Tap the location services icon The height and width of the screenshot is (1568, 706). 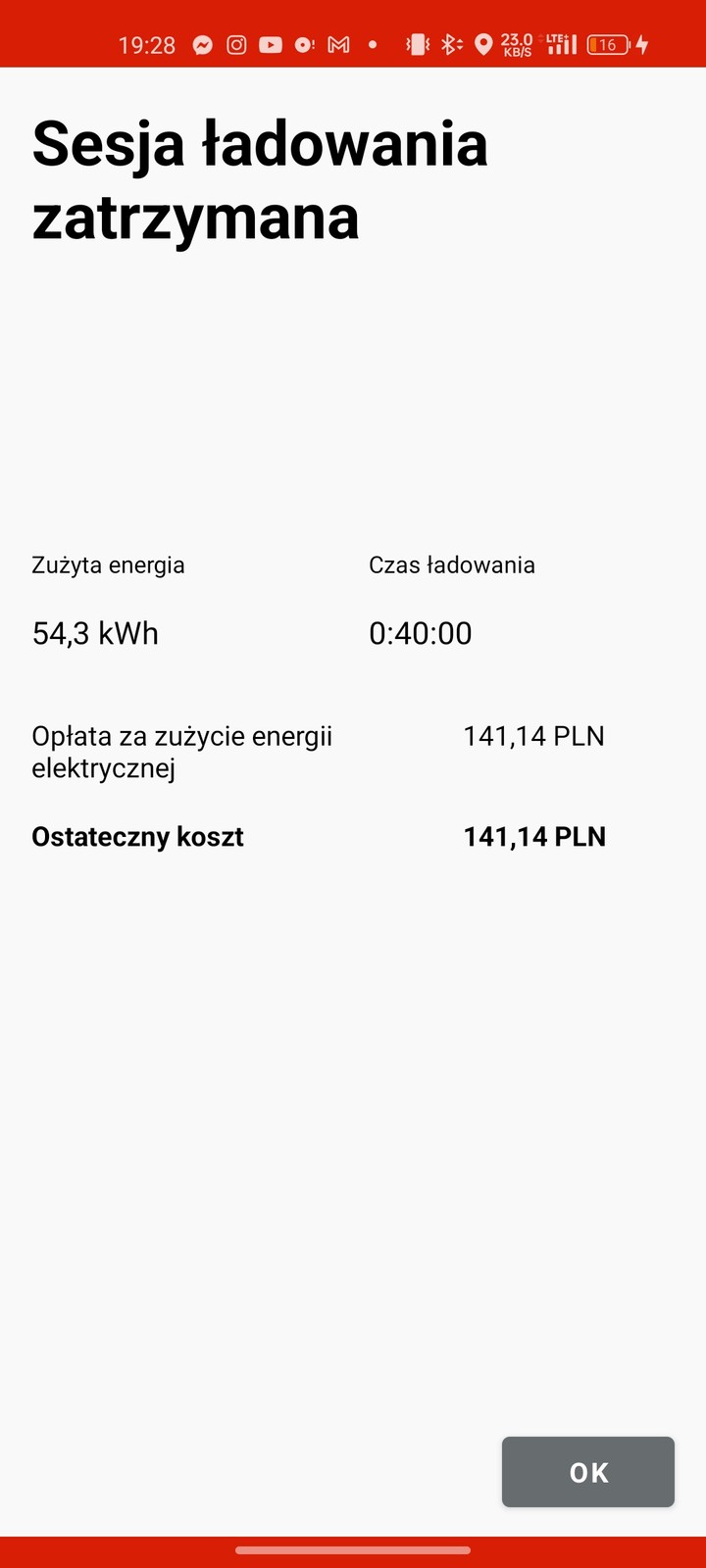482,44
